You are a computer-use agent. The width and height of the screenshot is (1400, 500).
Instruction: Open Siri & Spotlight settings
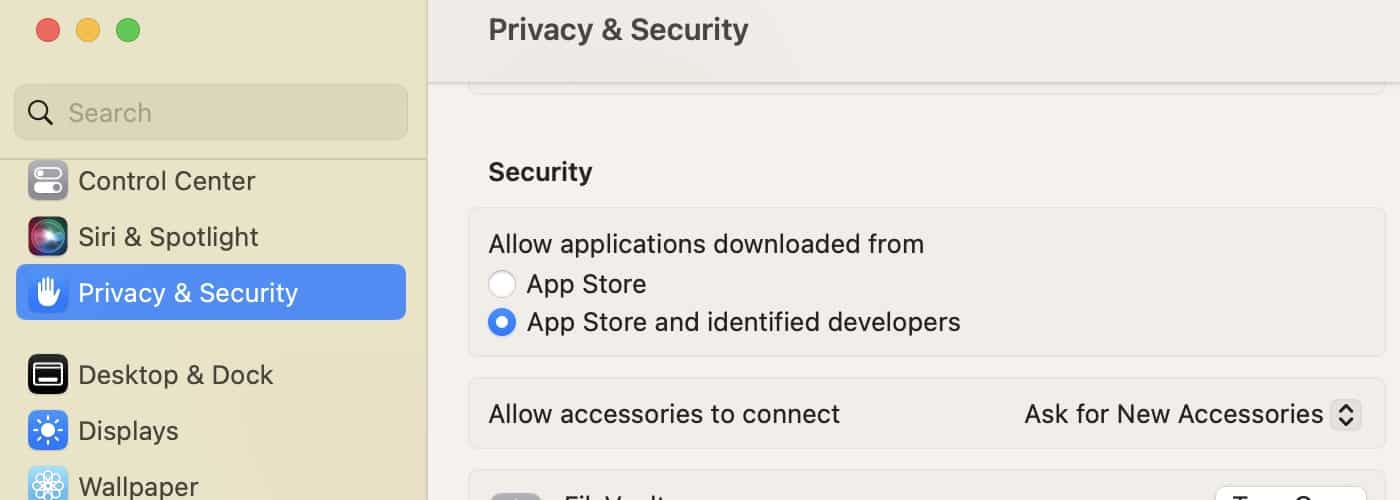pos(168,237)
